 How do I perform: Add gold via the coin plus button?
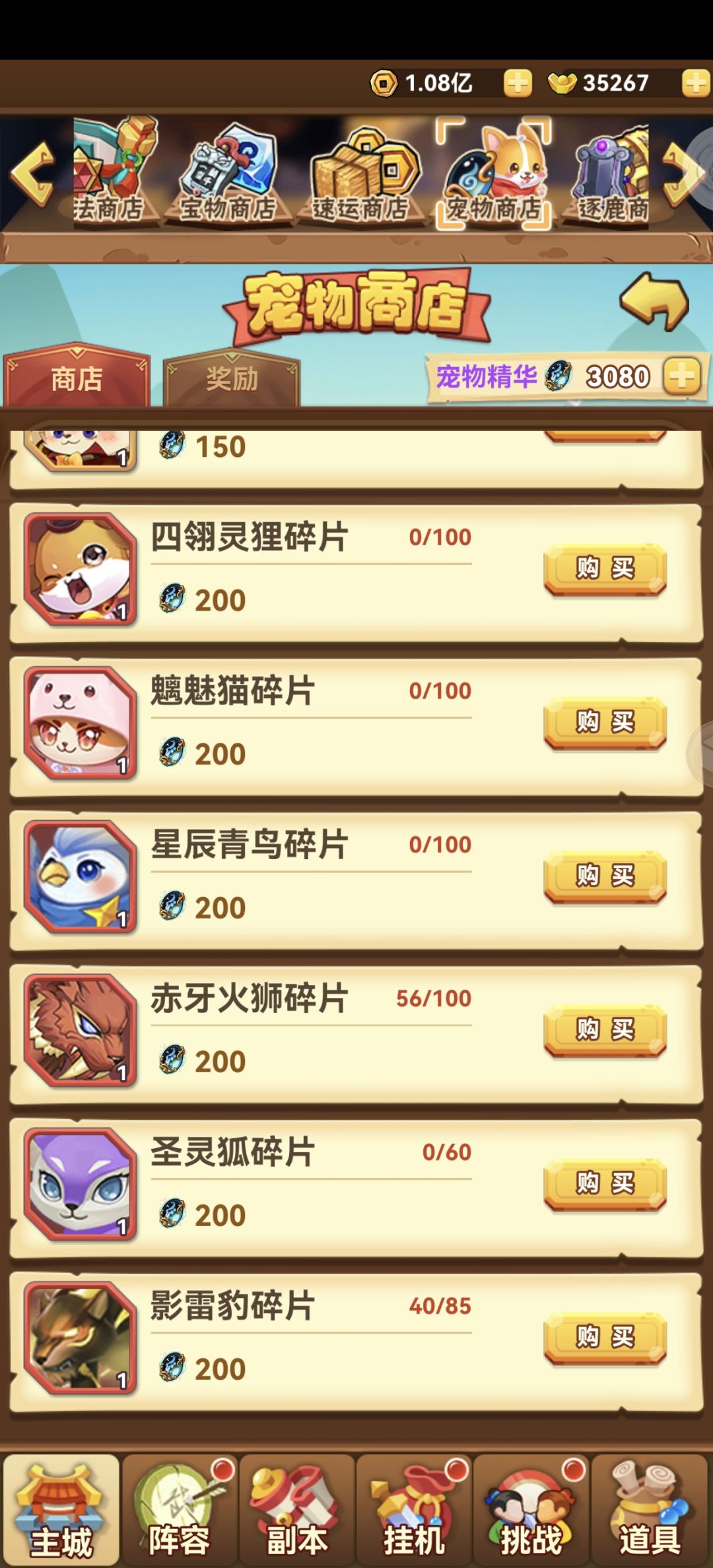[518, 83]
